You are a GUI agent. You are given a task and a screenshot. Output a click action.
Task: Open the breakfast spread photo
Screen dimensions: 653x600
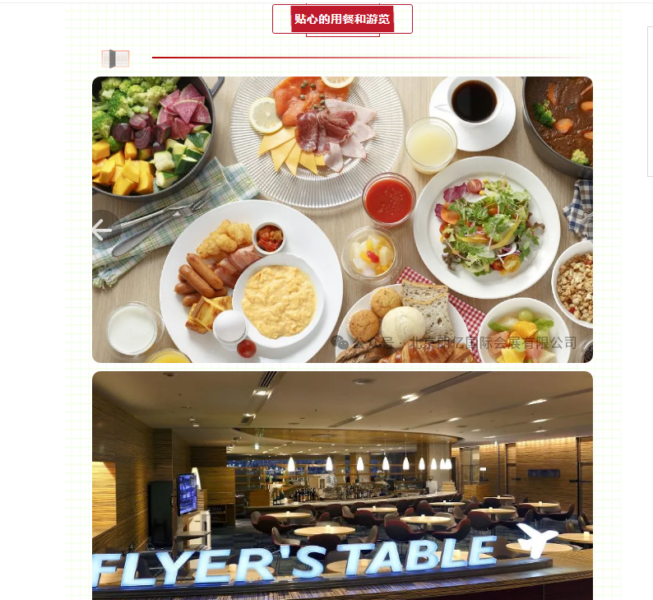[342, 219]
